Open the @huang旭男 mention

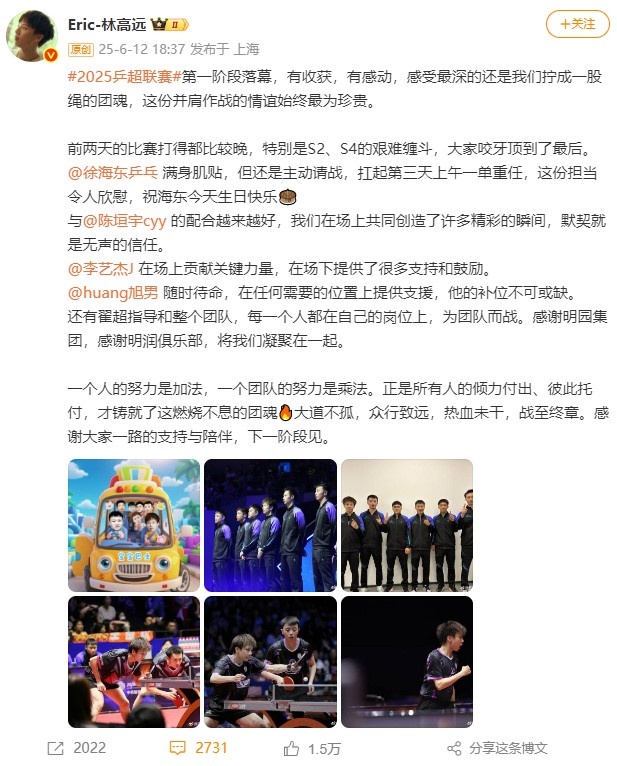point(113,292)
